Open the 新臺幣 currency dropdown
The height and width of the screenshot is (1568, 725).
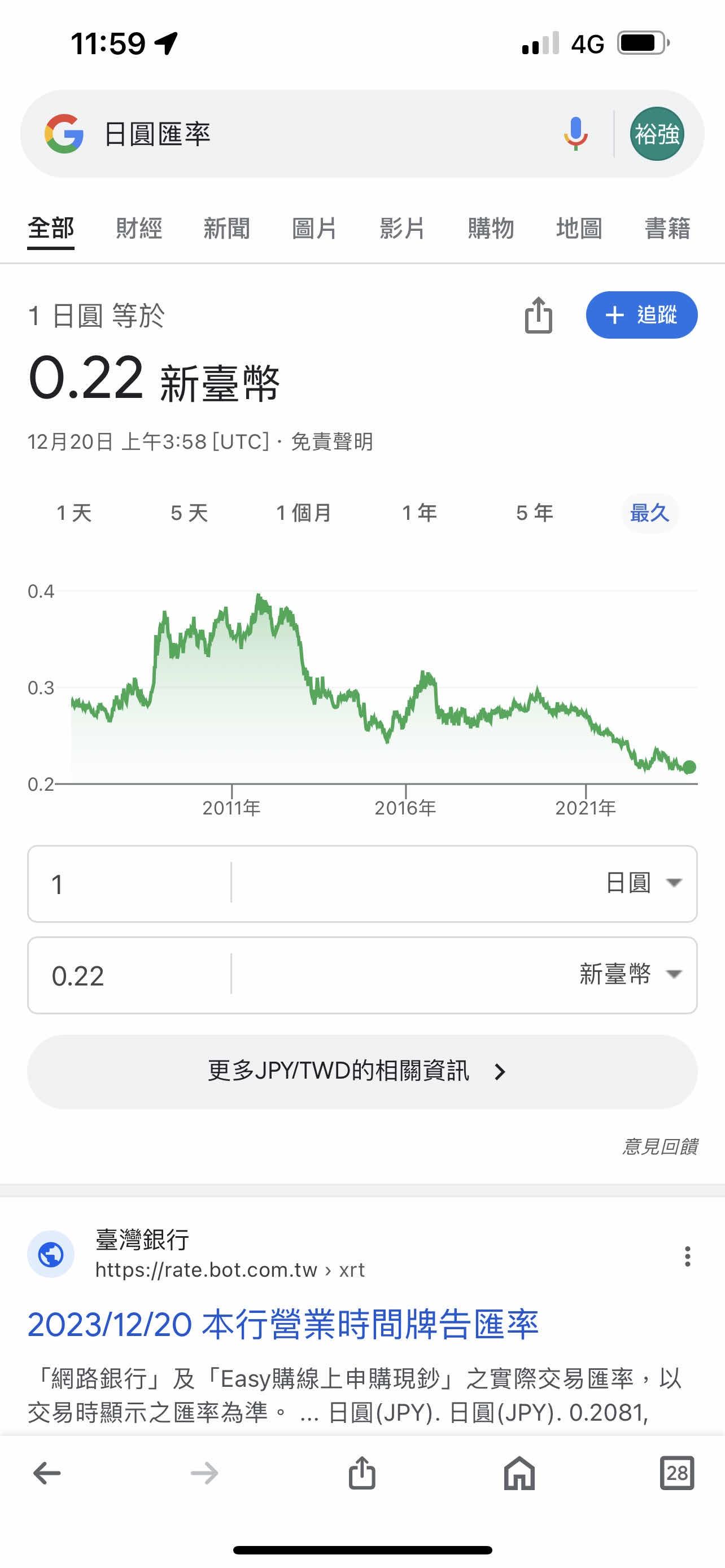[630, 975]
